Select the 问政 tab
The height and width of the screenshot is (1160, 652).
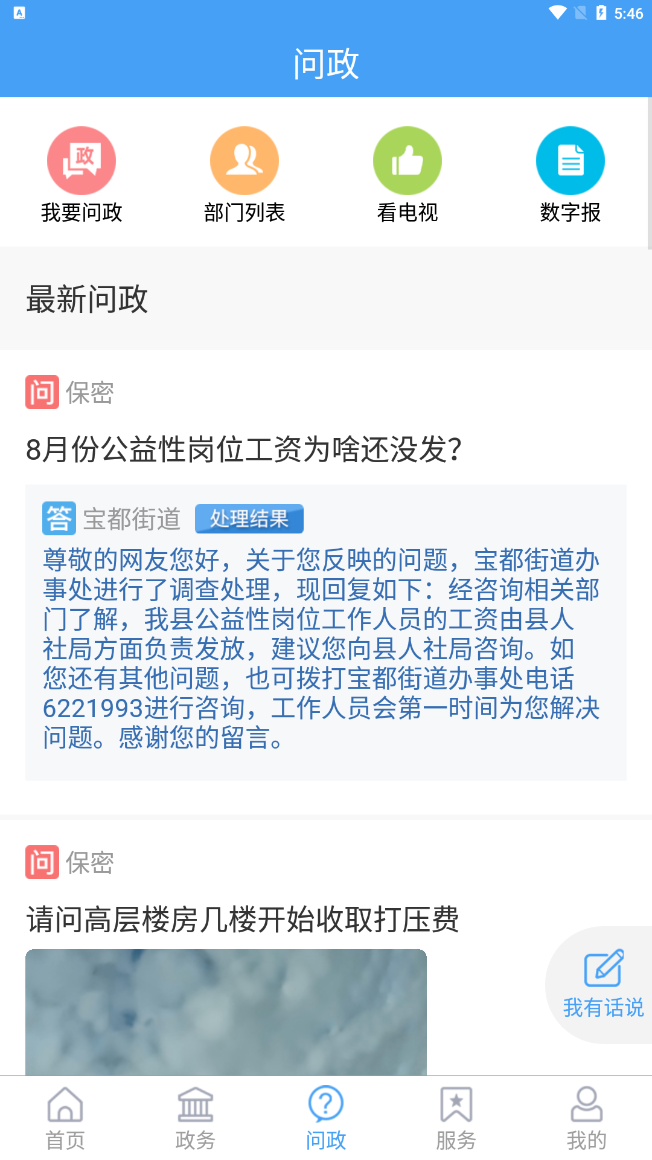[x=326, y=1118]
